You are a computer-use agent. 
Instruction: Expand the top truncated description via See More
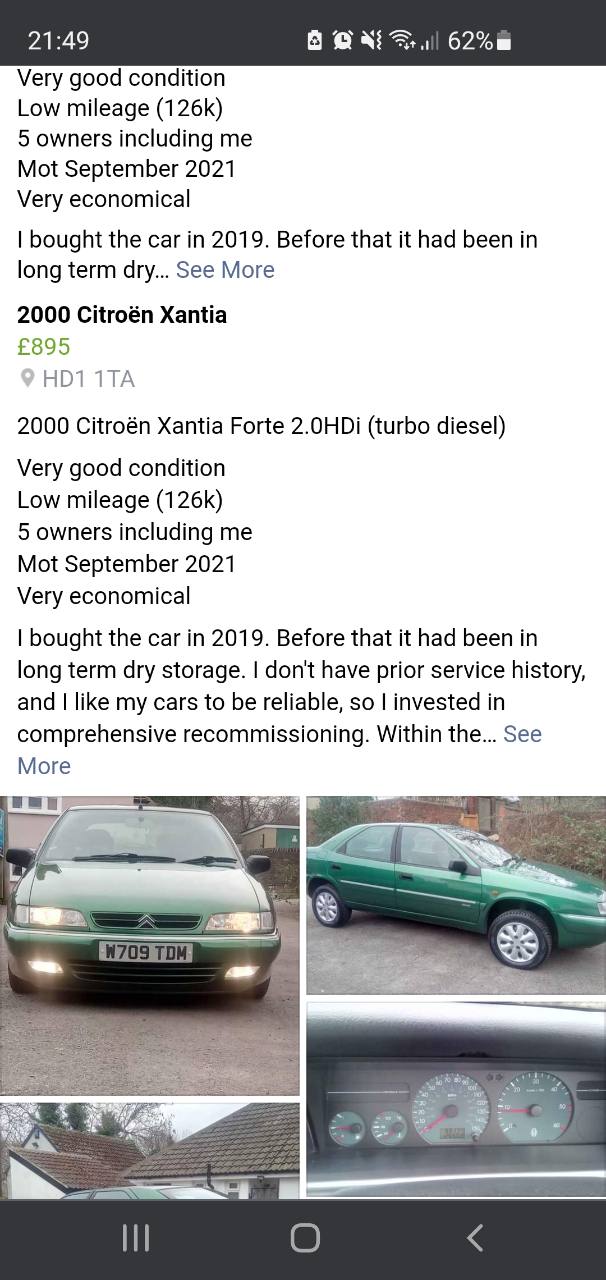click(225, 270)
